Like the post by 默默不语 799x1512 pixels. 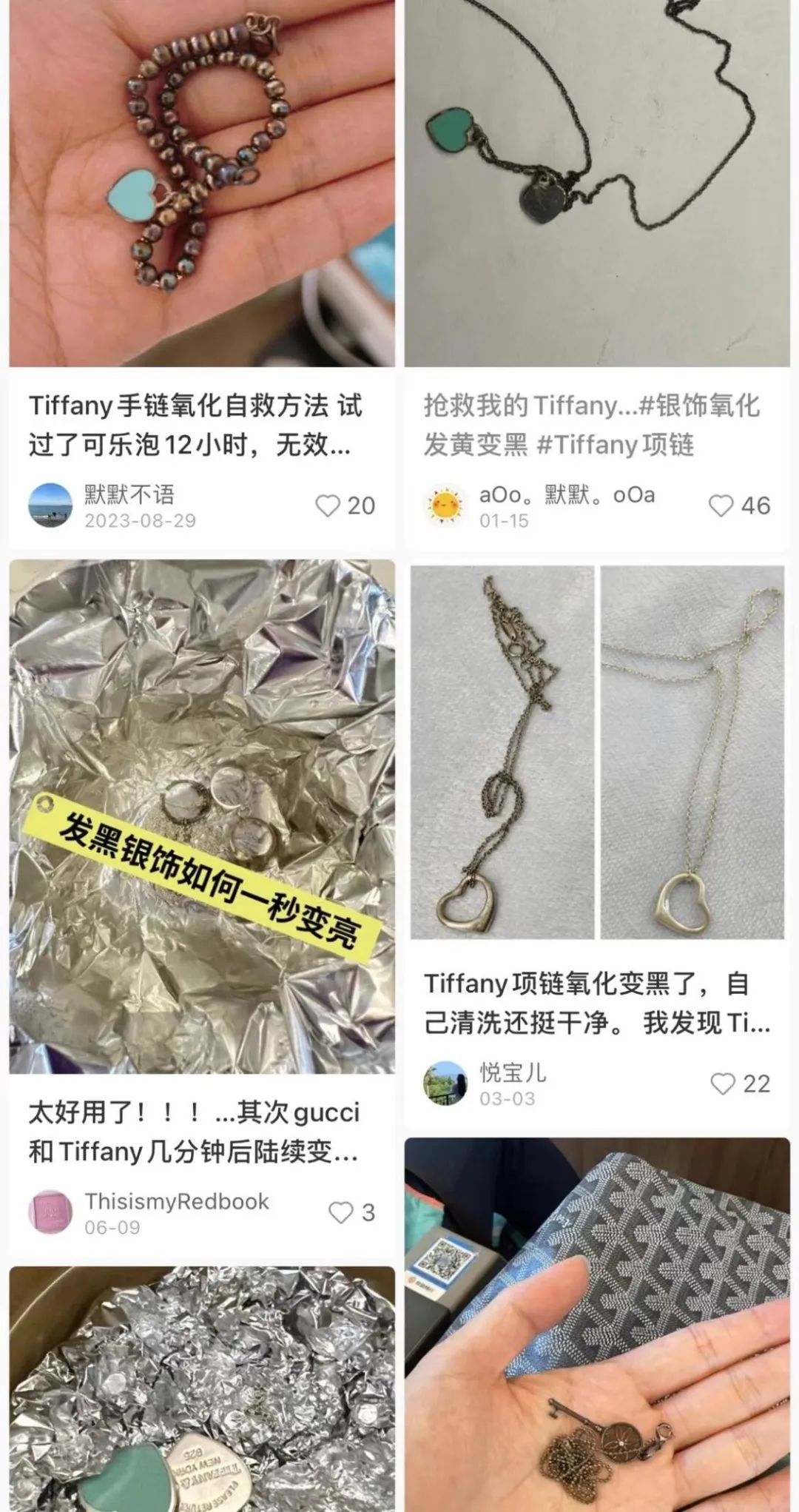[328, 505]
